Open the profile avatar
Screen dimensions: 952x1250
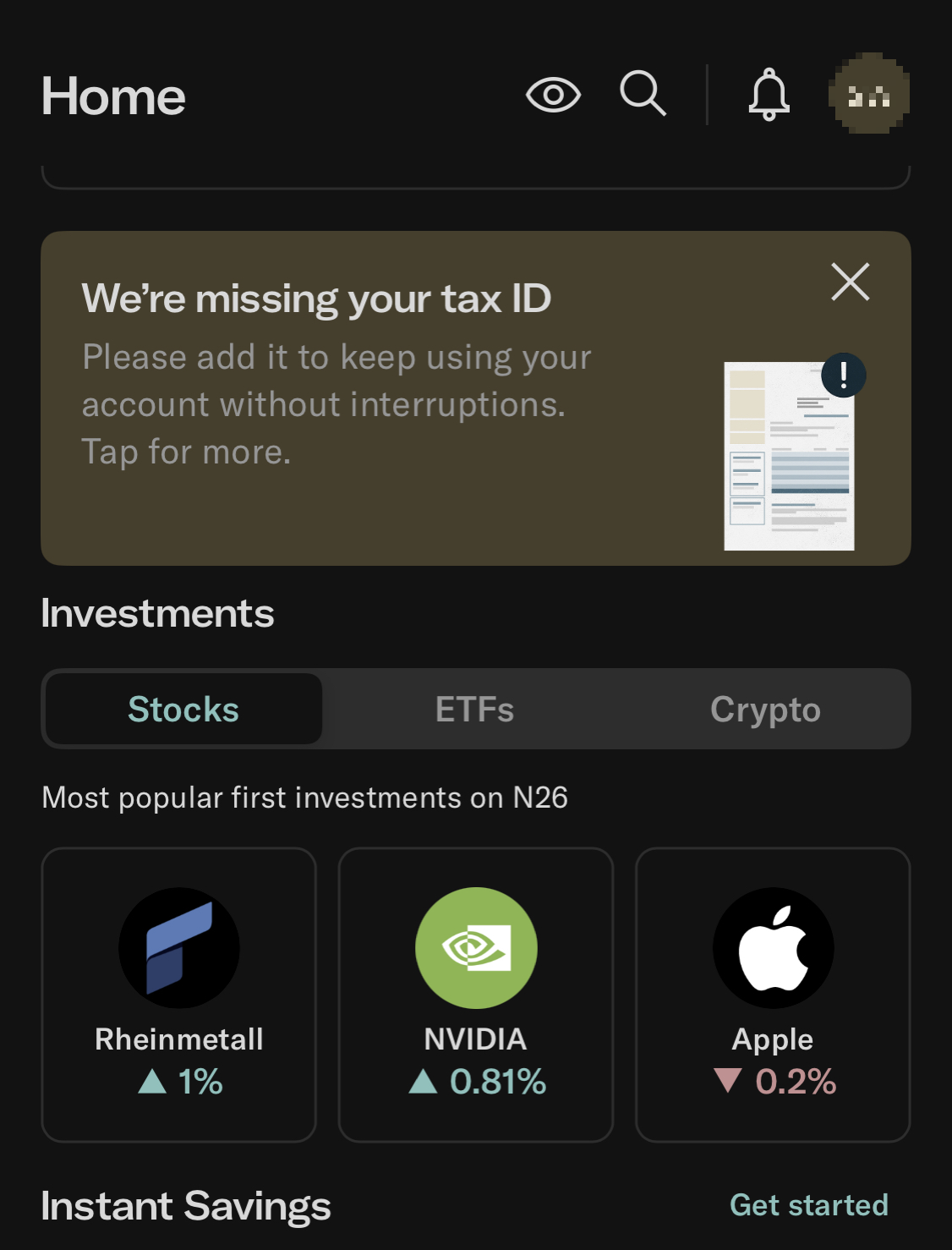tap(869, 94)
